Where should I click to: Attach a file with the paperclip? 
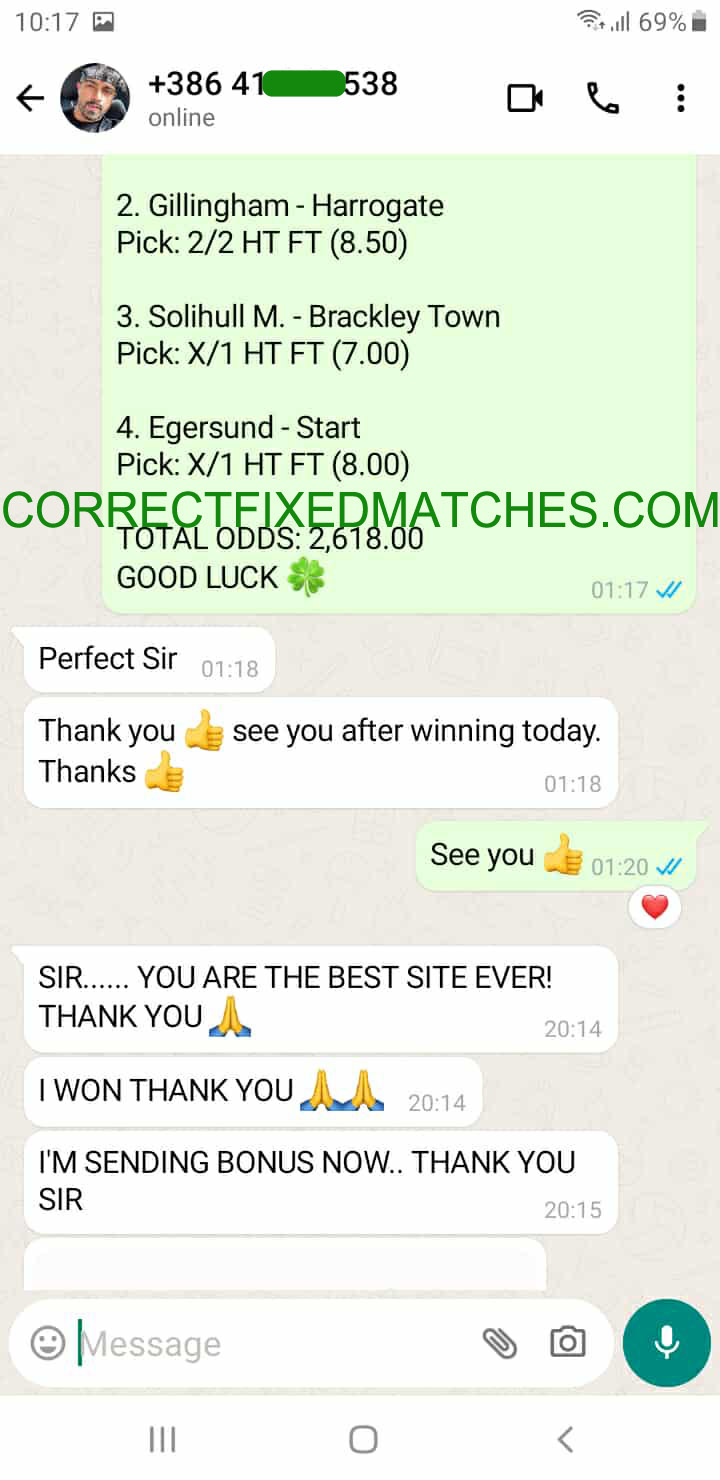point(499,1343)
